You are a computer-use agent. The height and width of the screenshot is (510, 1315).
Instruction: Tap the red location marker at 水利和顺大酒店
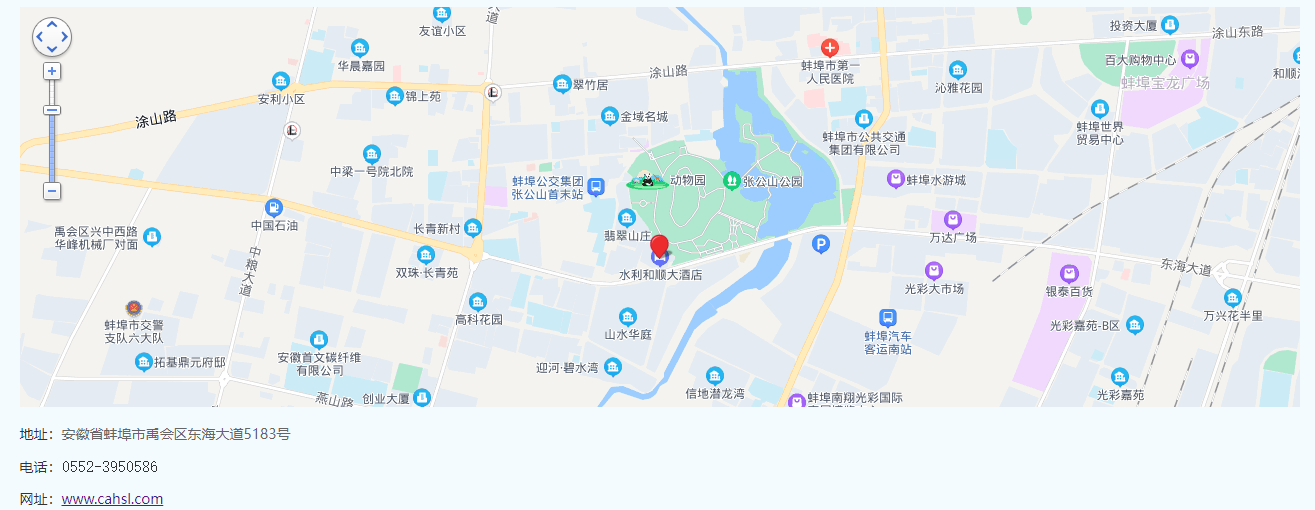pos(659,246)
